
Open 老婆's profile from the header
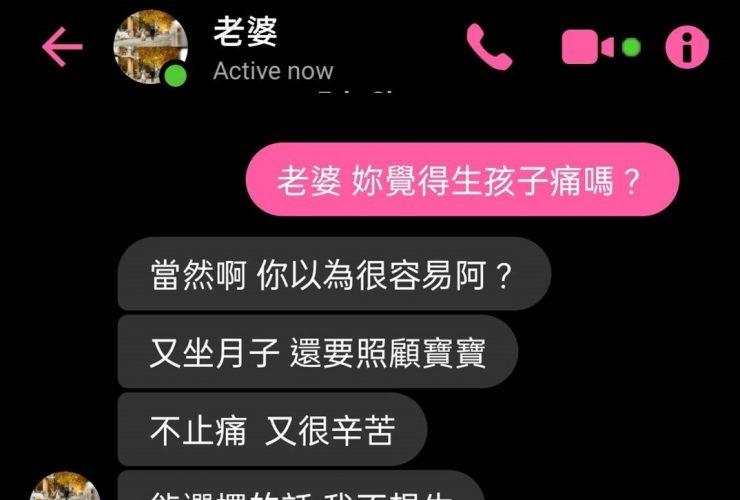[x=151, y=47]
